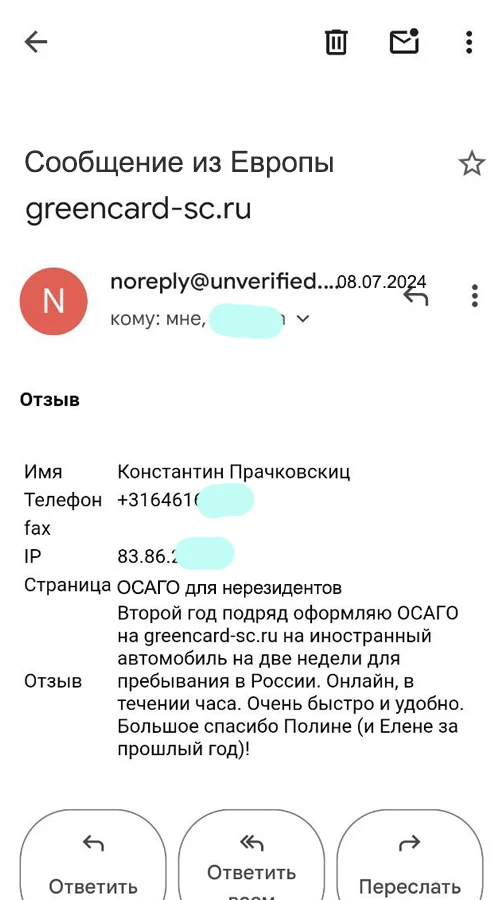The height and width of the screenshot is (900, 500).
Task: Open the sender's three-dot message menu
Action: pyautogui.click(x=474, y=295)
